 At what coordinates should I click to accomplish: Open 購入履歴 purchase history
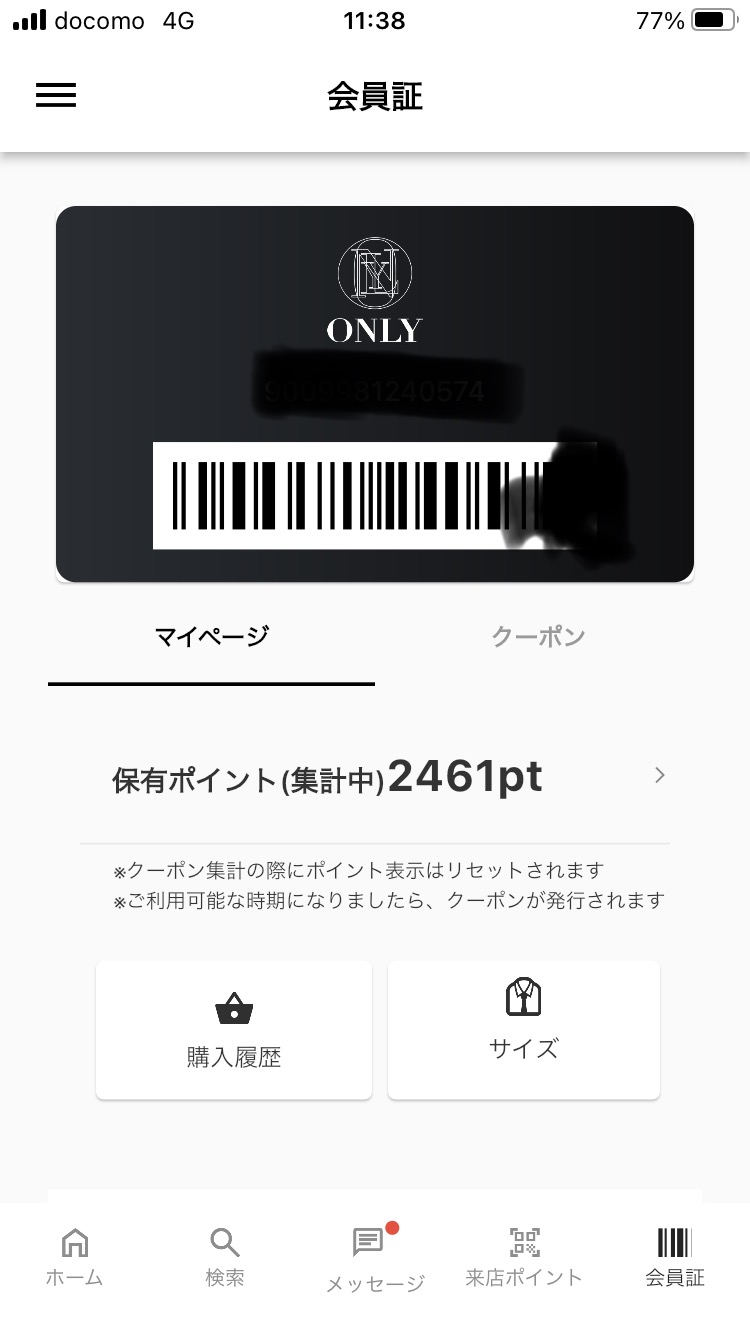tap(234, 1030)
